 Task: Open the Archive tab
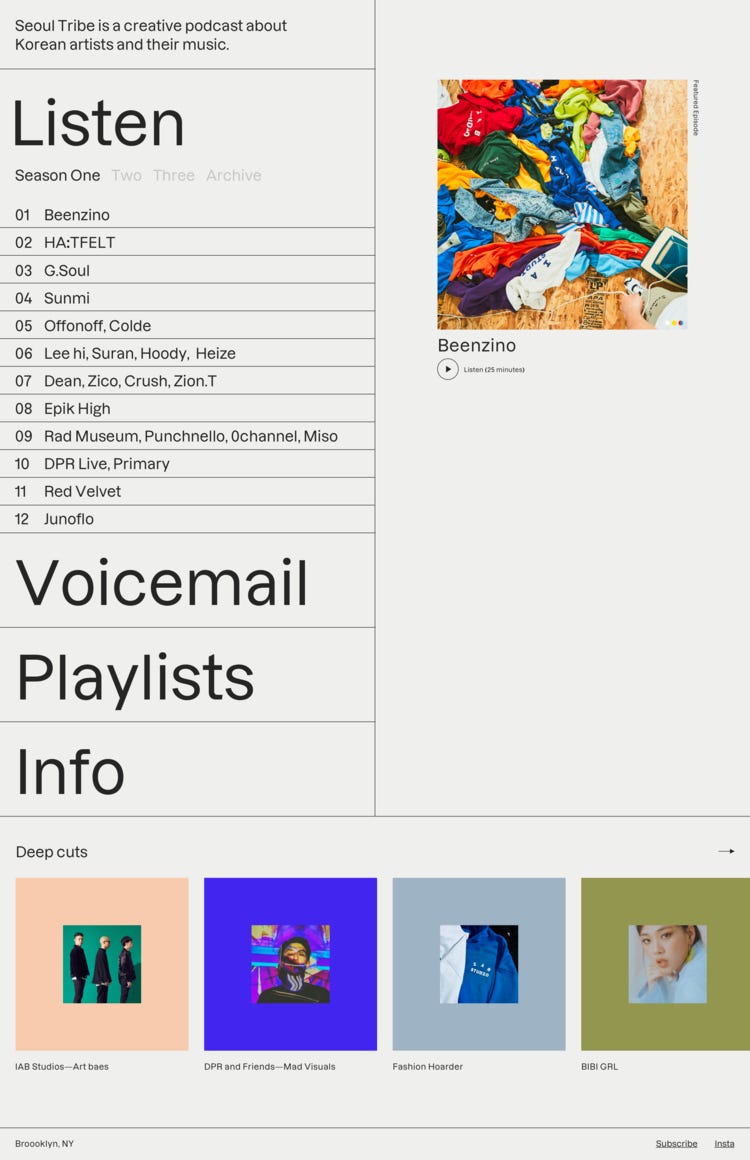click(233, 175)
